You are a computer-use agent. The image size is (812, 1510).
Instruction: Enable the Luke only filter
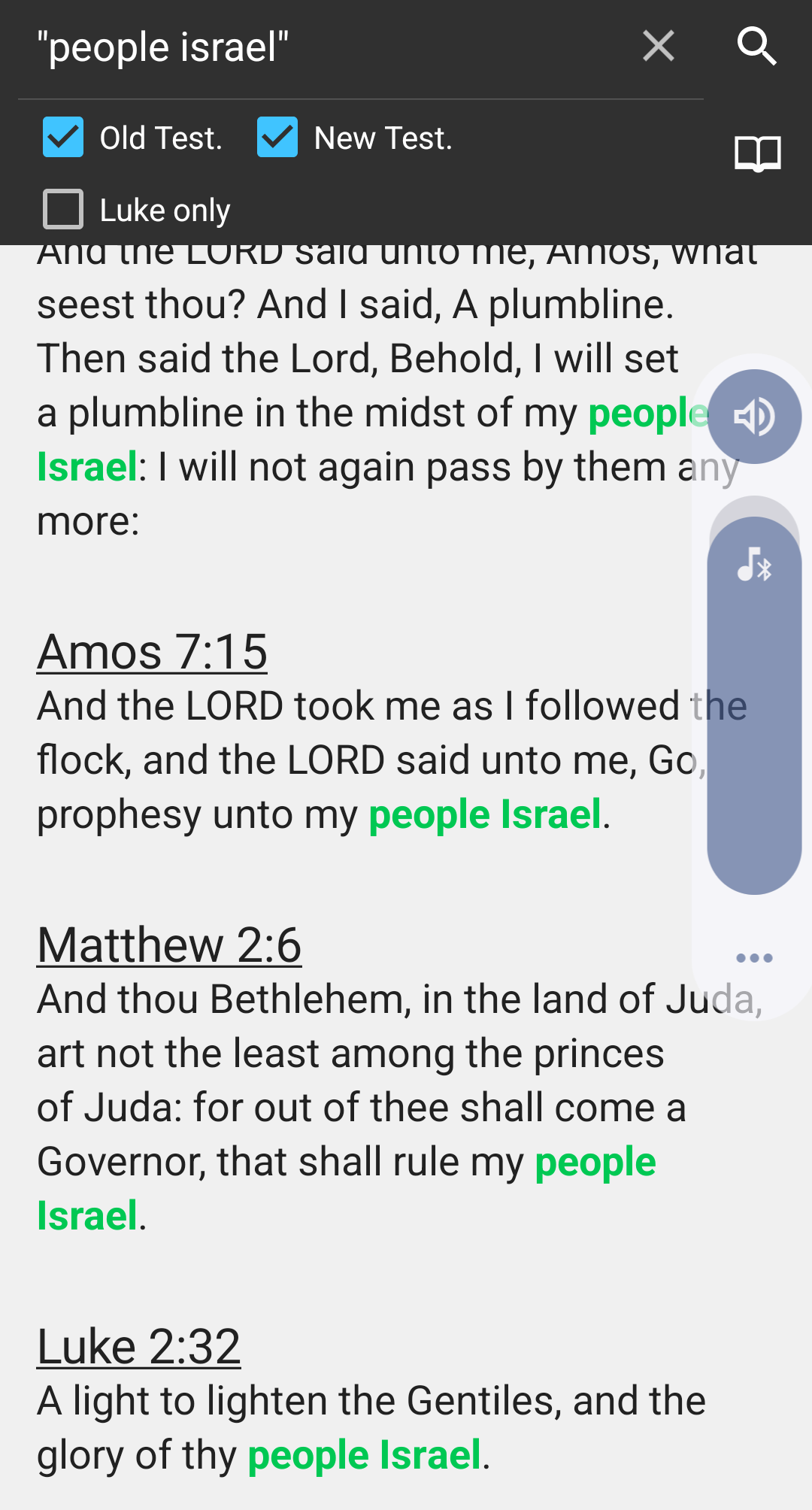click(x=63, y=209)
